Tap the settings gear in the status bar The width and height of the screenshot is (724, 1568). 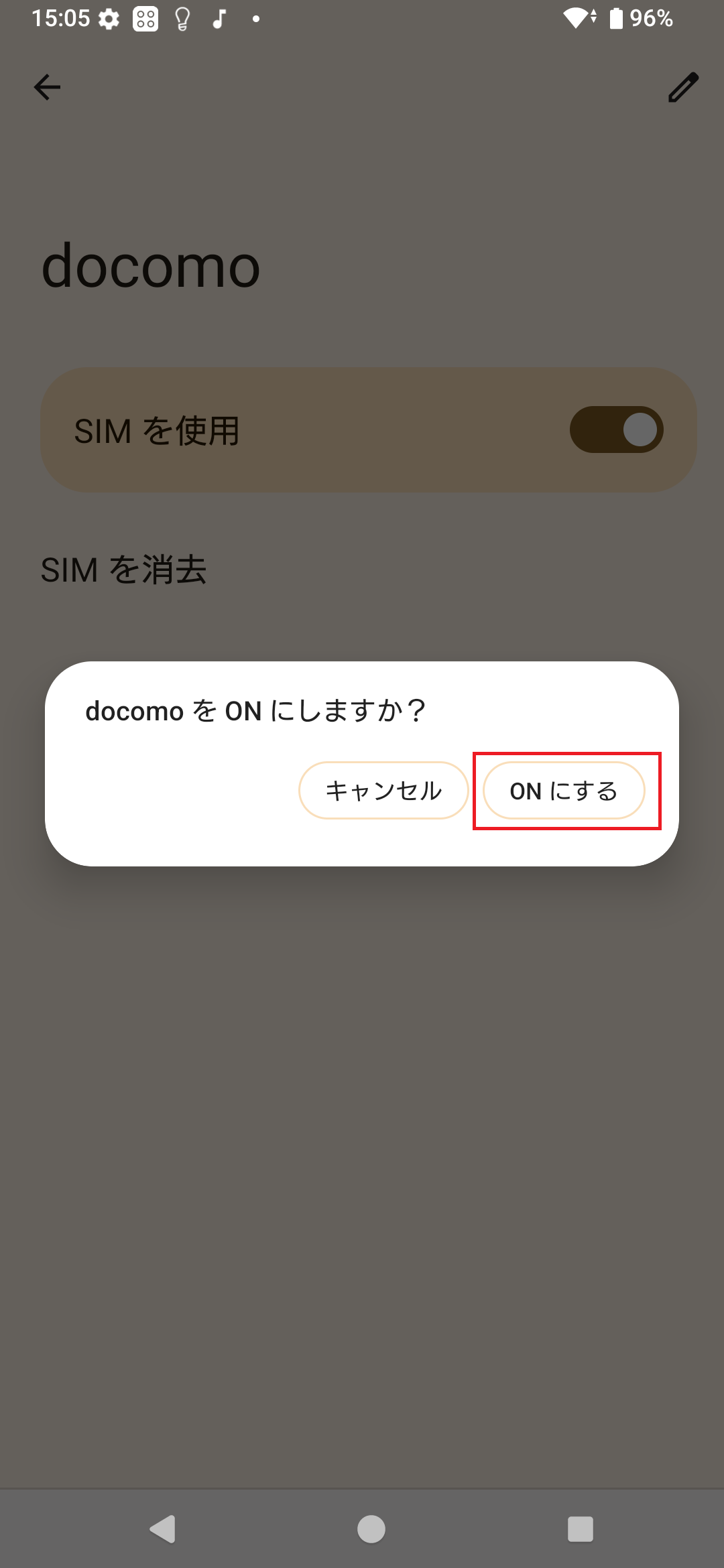pyautogui.click(x=109, y=18)
